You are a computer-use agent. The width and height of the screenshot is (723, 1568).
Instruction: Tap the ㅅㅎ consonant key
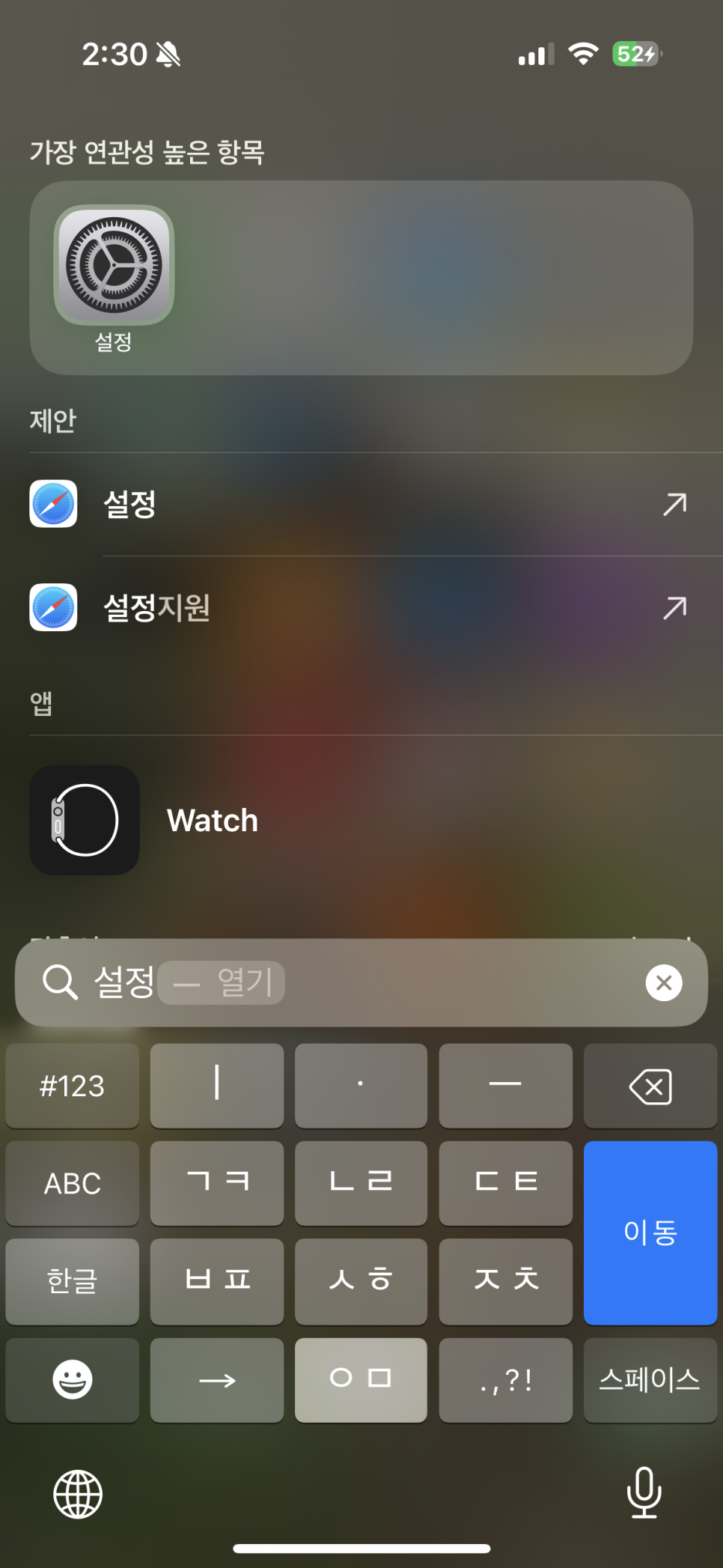(361, 1281)
